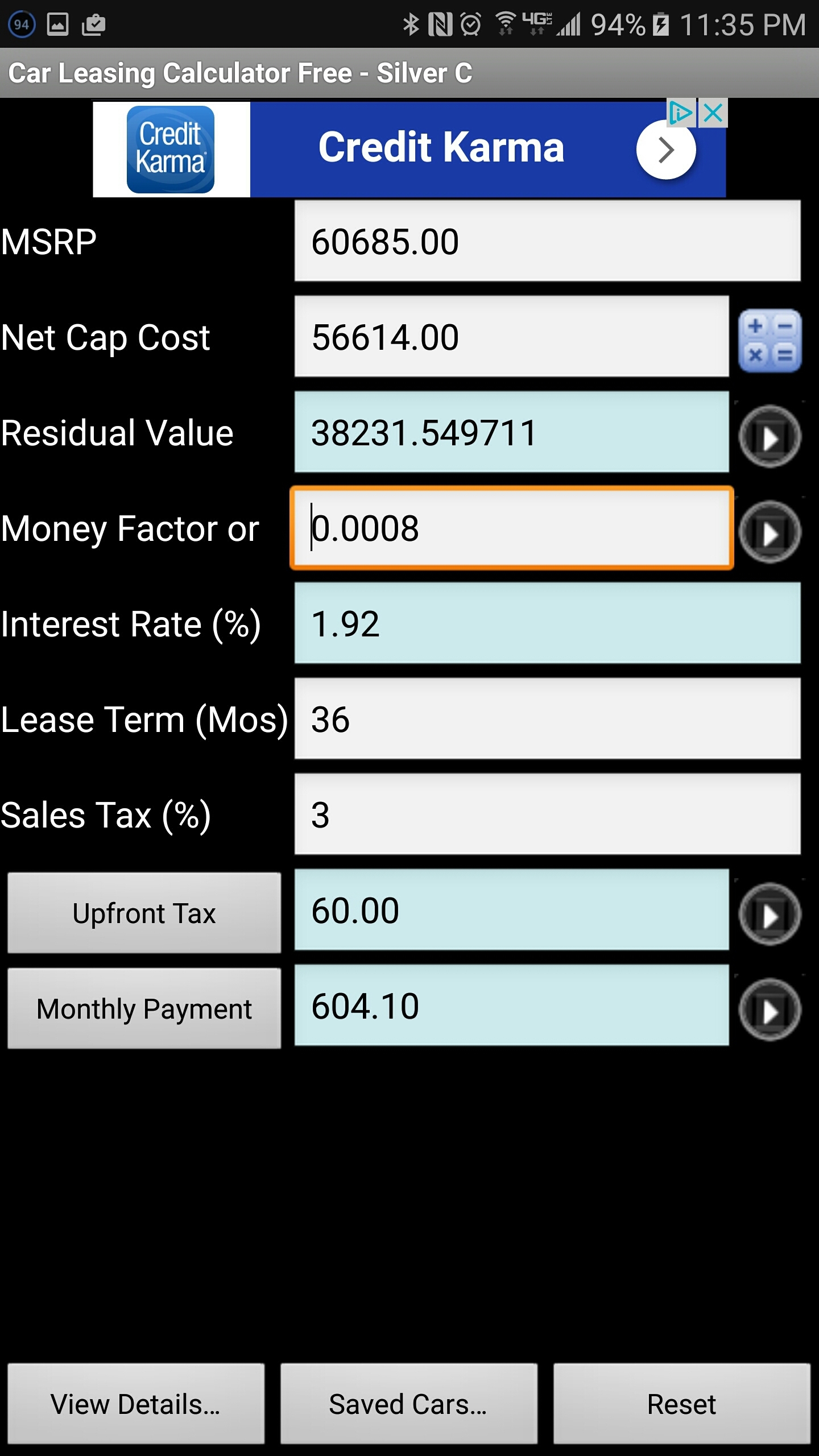Tap arrow button next to Money Factor
The width and height of the screenshot is (819, 1456).
[x=770, y=532]
